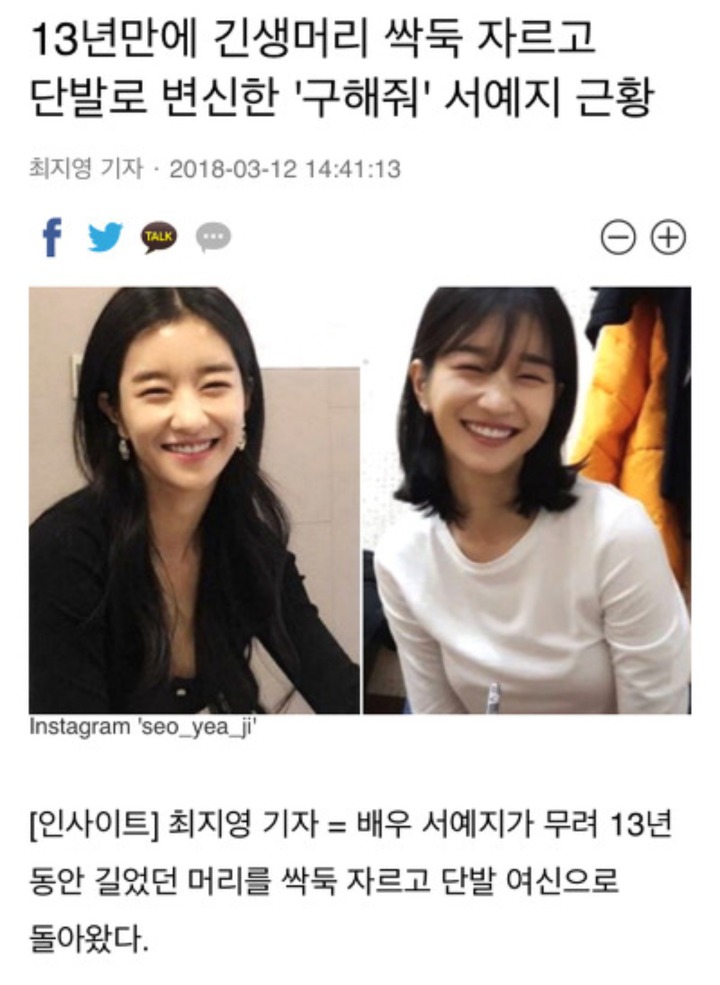Increase the article text size
This screenshot has height=985, width=720.
click(669, 238)
